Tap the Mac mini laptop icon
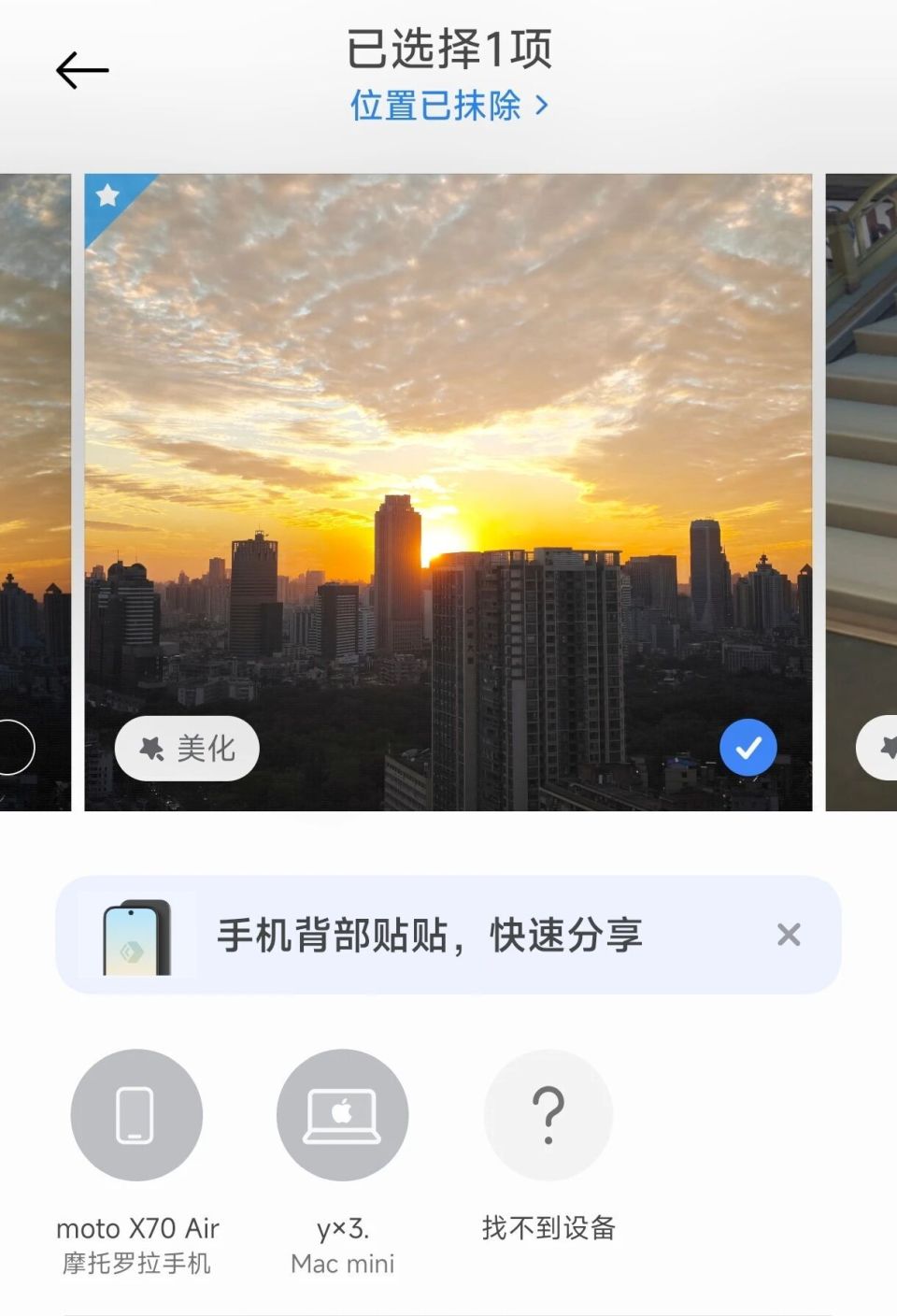 [342, 1116]
